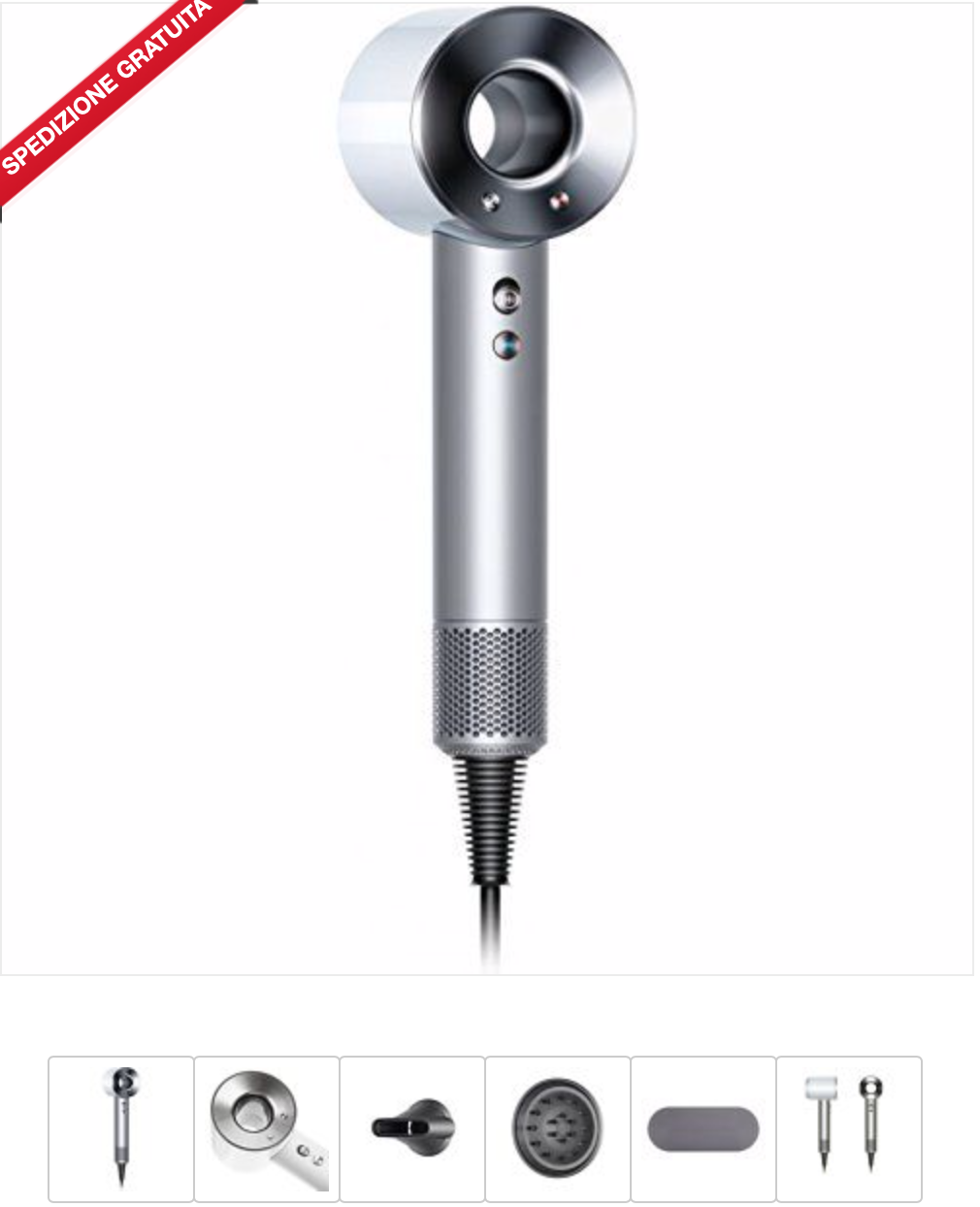Screen dimensions: 980x1207
Task: Select the black nozzle attachment thumbnail
Action: click(412, 1128)
